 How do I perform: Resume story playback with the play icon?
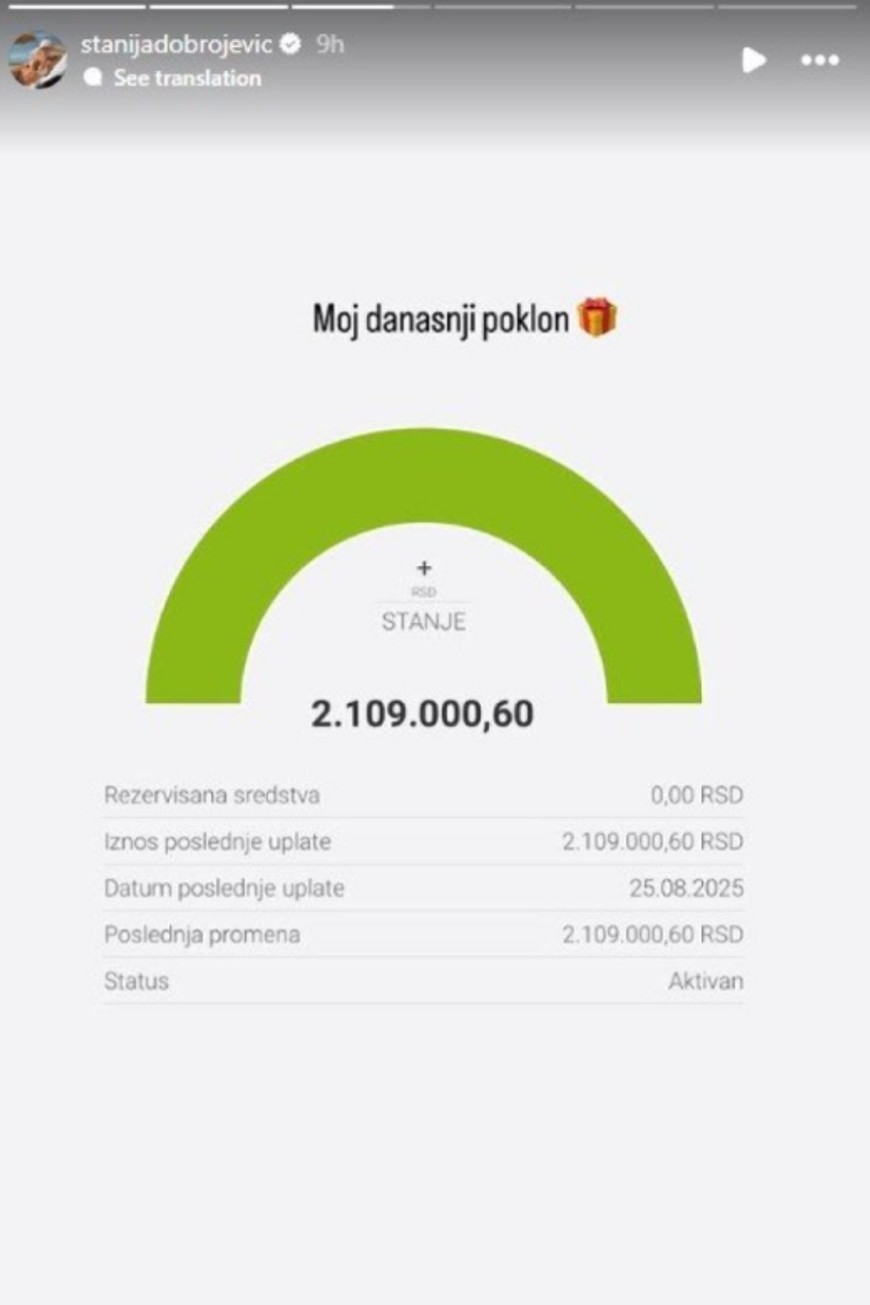(x=753, y=60)
